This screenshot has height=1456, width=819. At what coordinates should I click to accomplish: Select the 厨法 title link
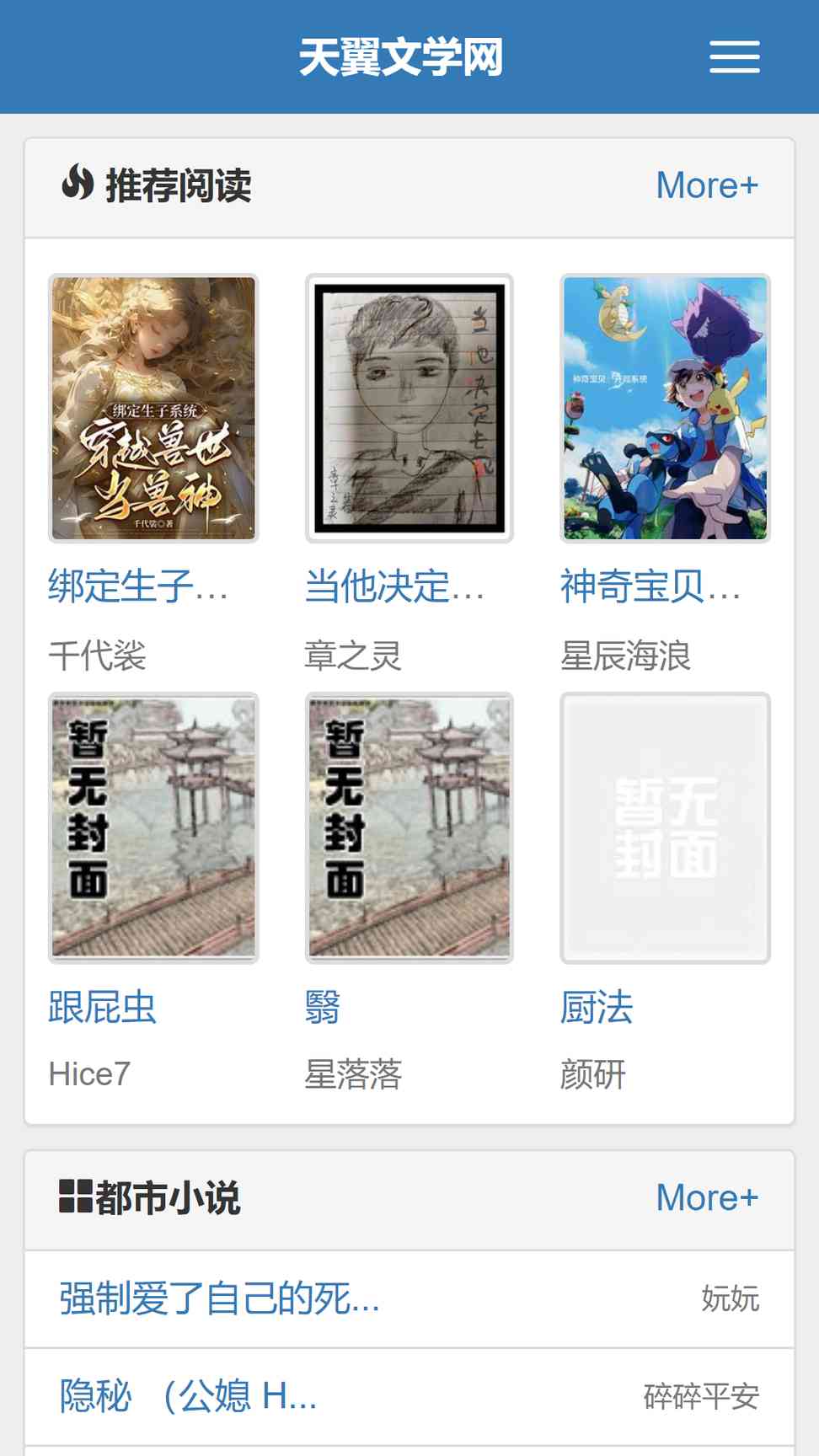(x=597, y=1007)
